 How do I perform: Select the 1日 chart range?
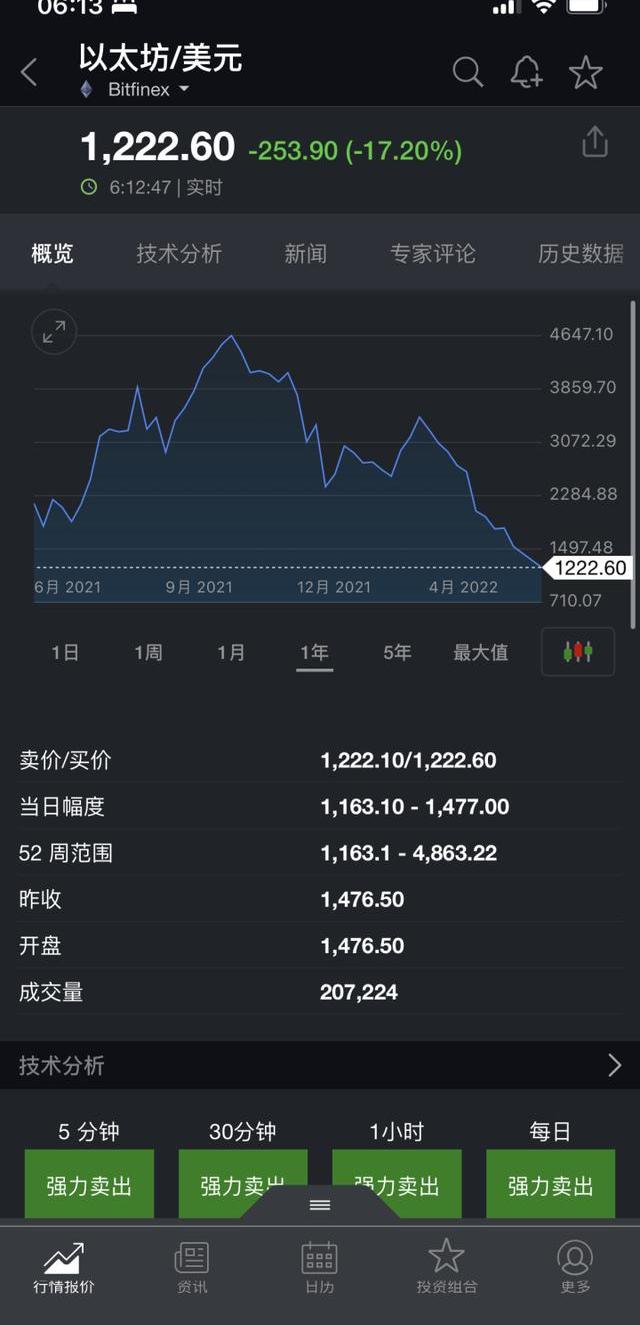(x=65, y=652)
